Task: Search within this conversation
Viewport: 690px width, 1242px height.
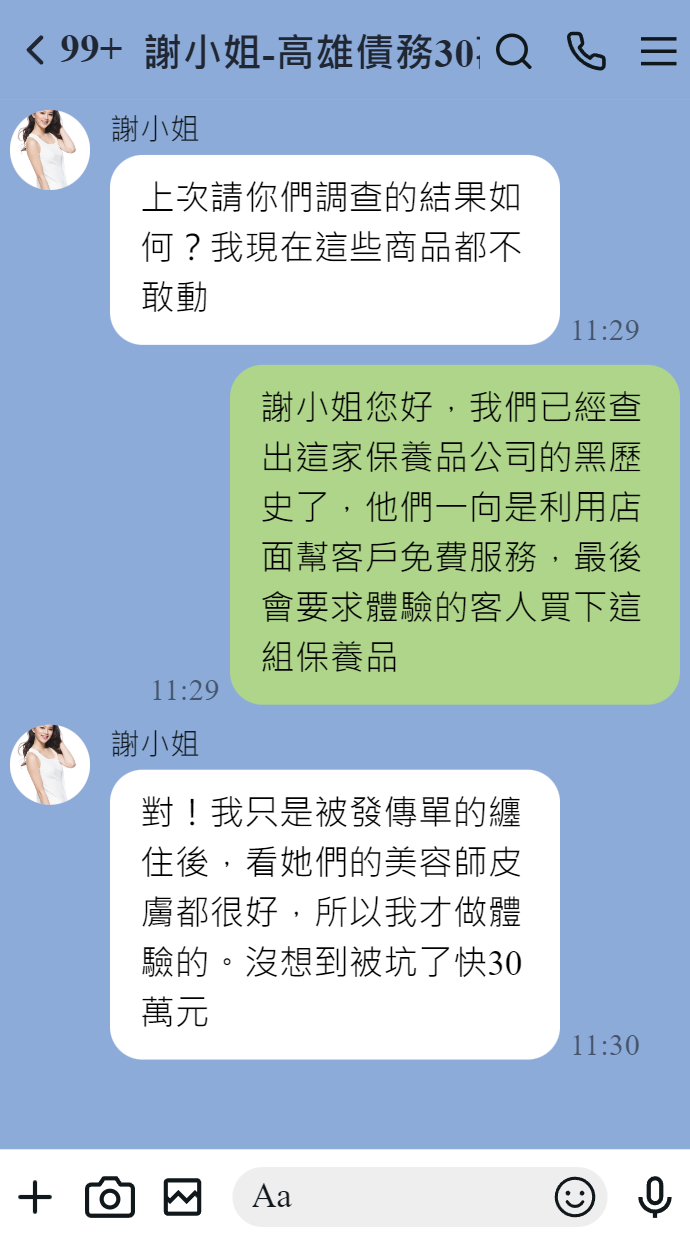Action: (x=513, y=51)
